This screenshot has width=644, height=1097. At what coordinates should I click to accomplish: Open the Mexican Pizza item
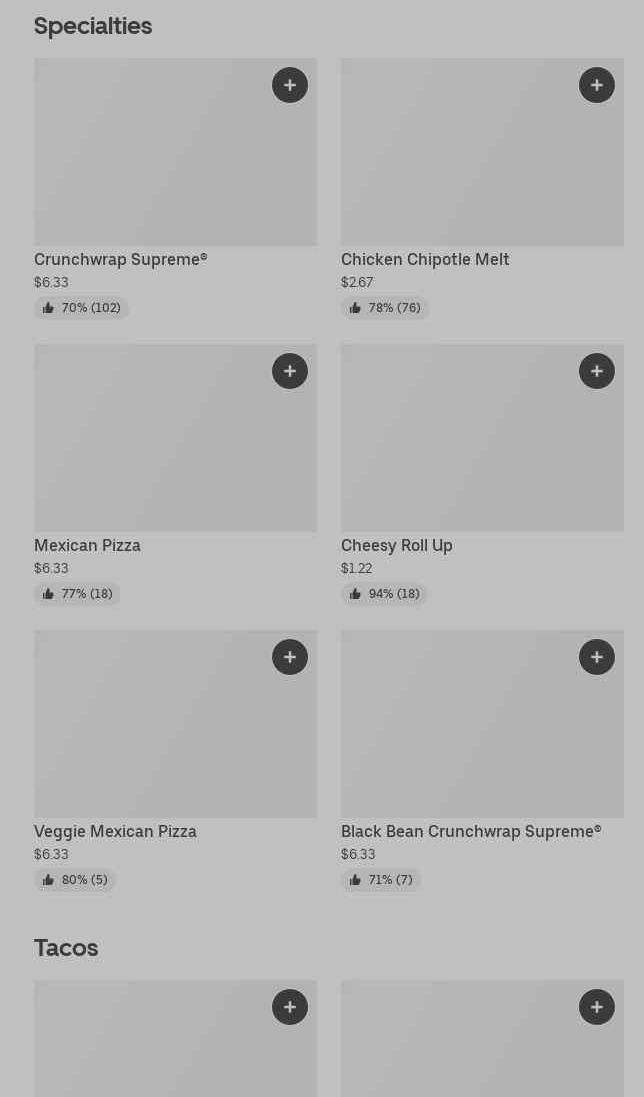176,474
